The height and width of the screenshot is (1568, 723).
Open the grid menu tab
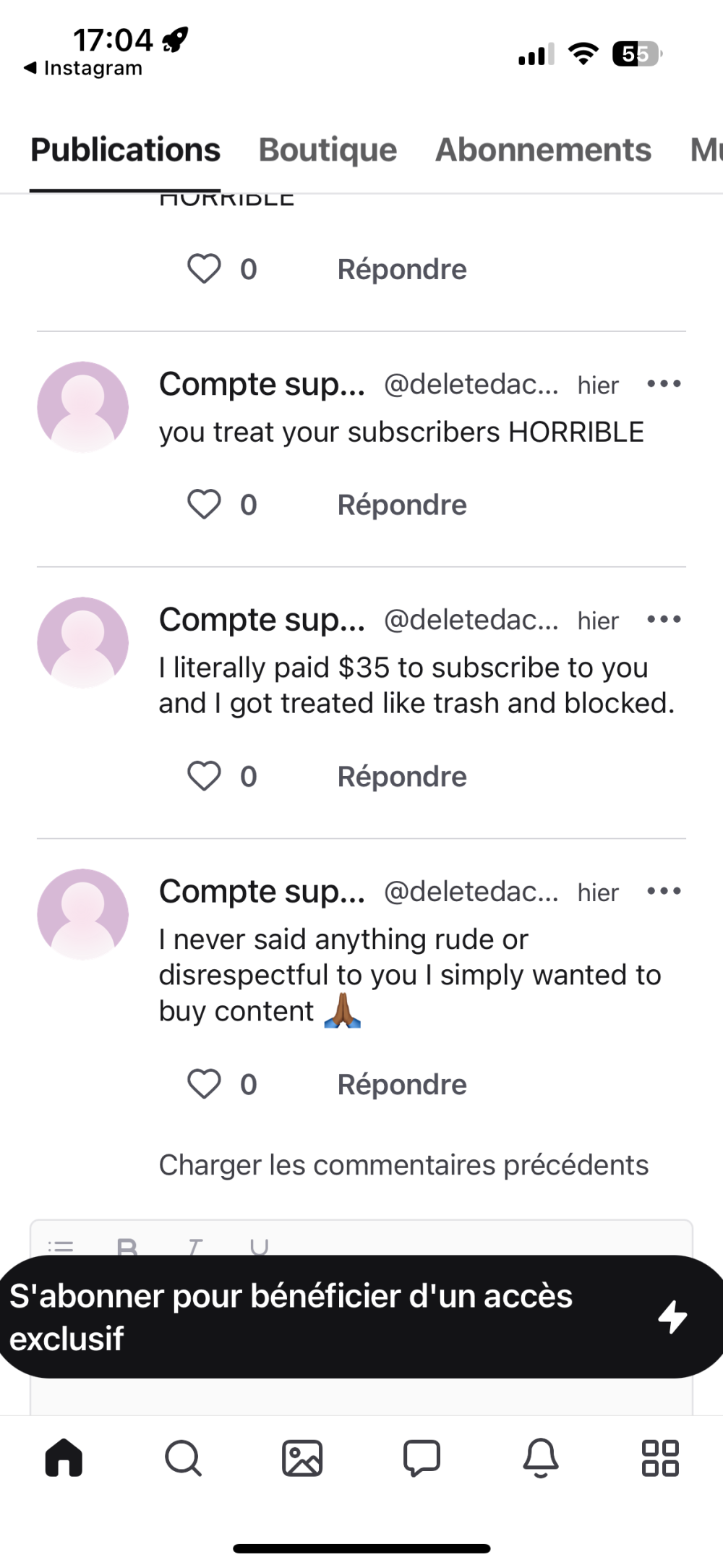tap(660, 1457)
